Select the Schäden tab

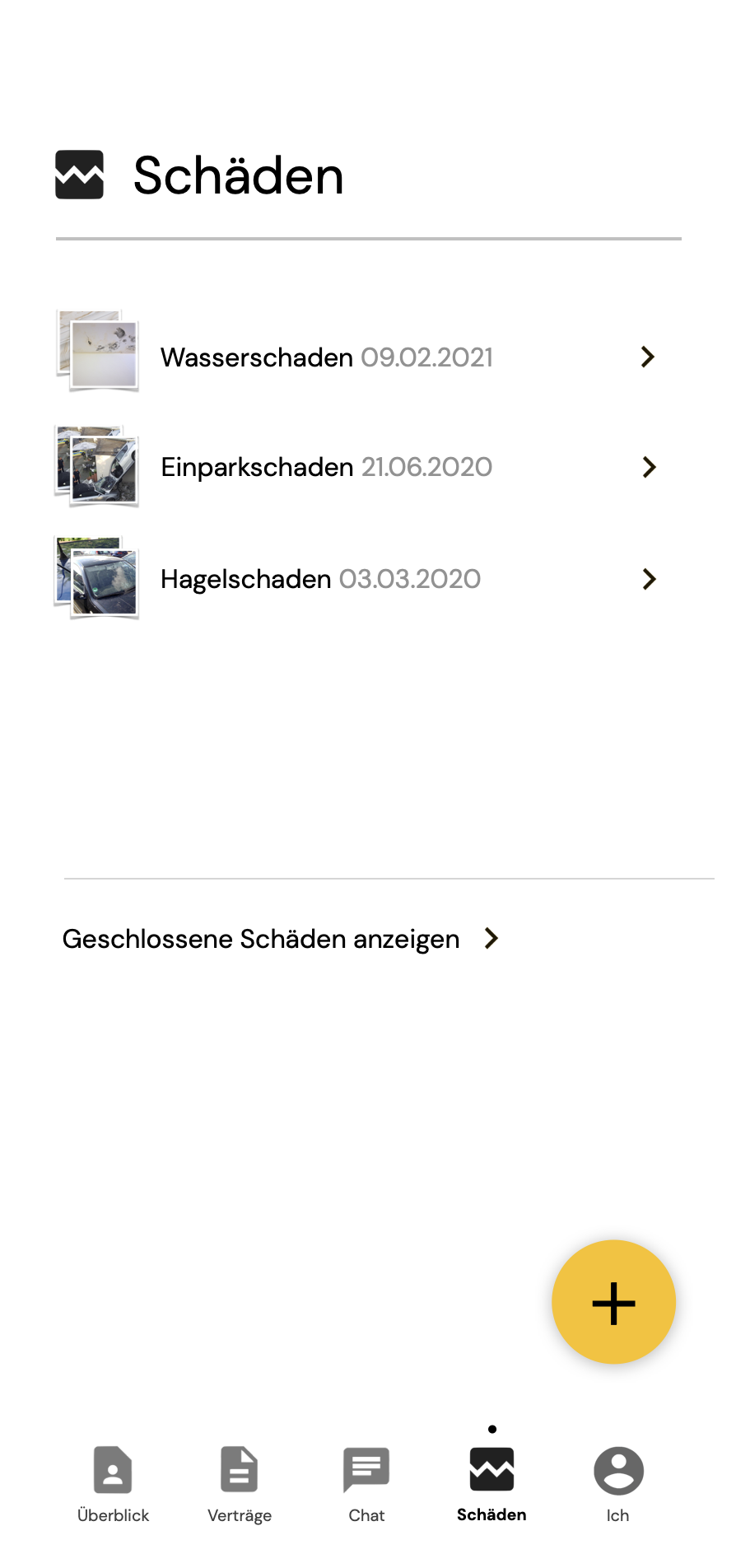click(x=491, y=1484)
